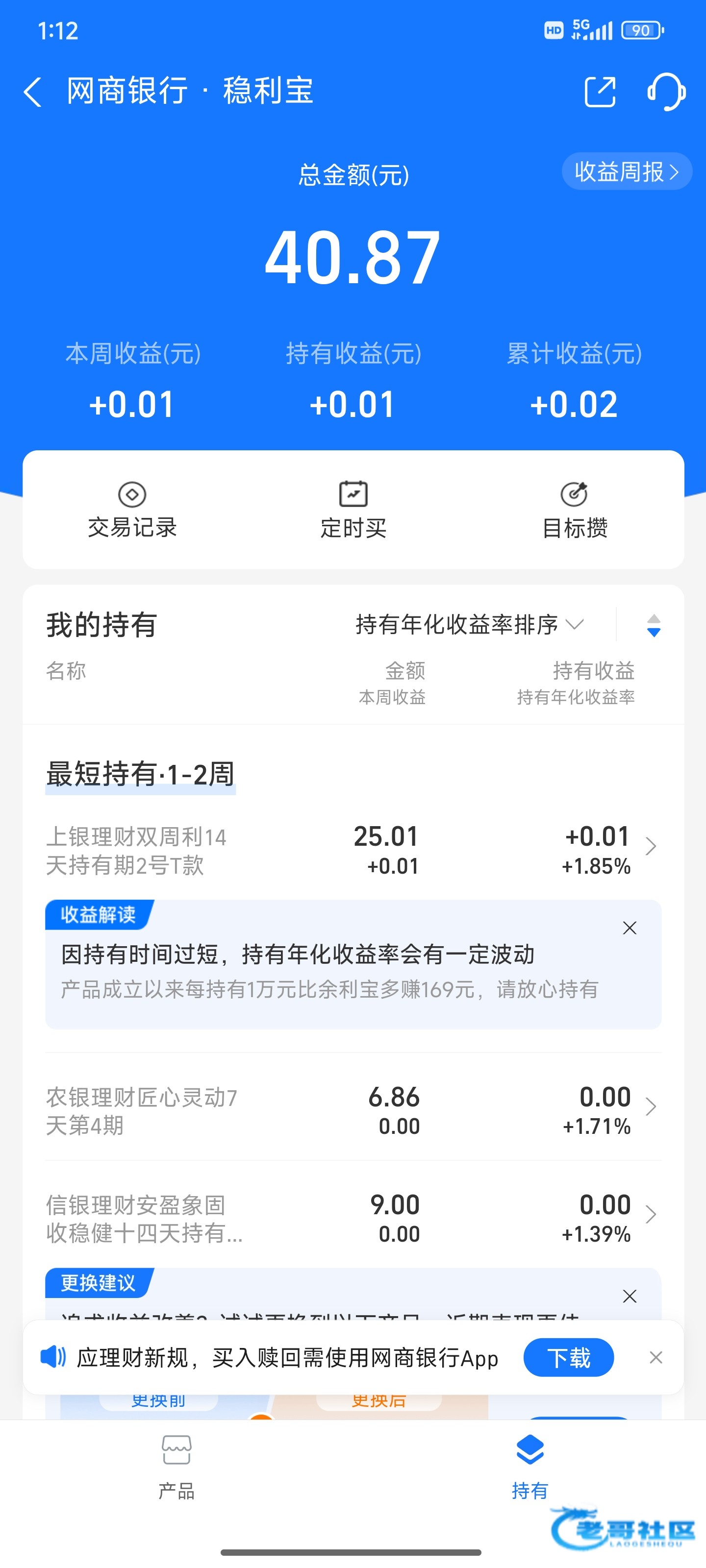The width and height of the screenshot is (706, 1568).
Task: Tap the share icon in header
Action: click(x=600, y=92)
